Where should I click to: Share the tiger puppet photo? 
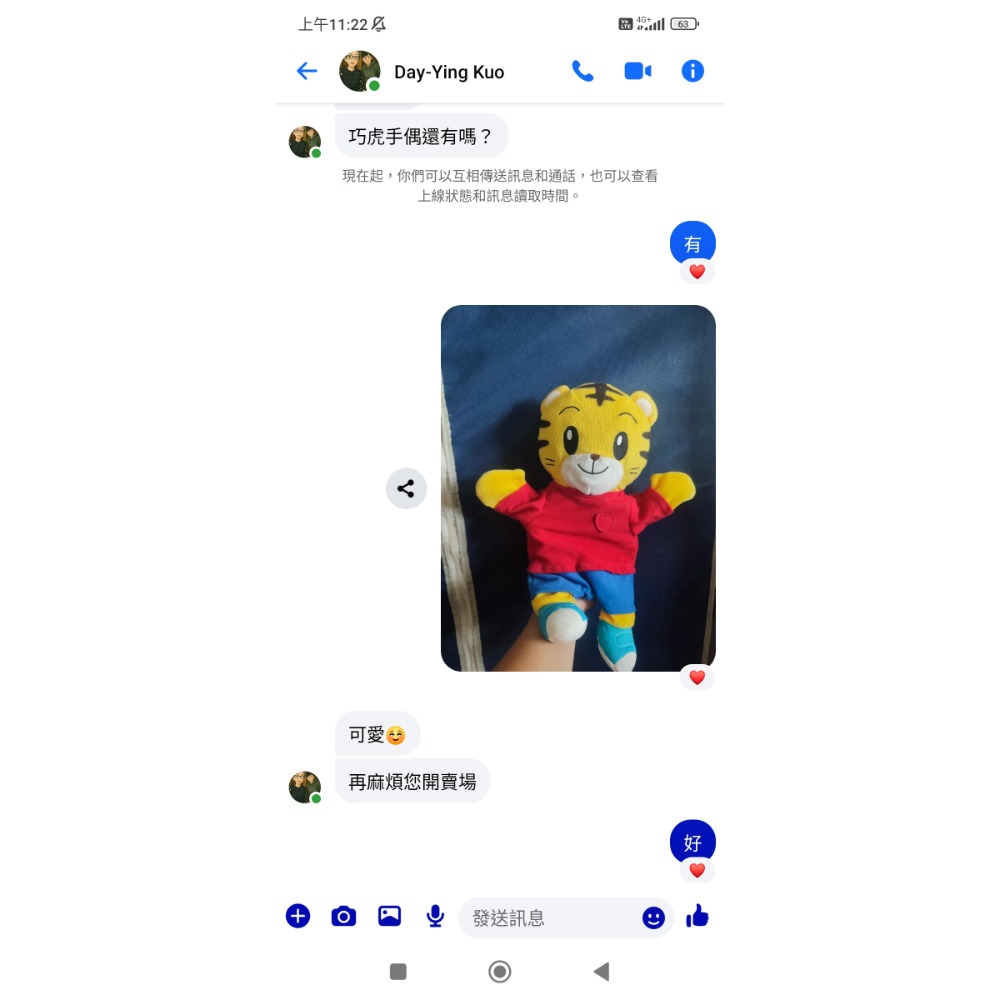pos(406,489)
